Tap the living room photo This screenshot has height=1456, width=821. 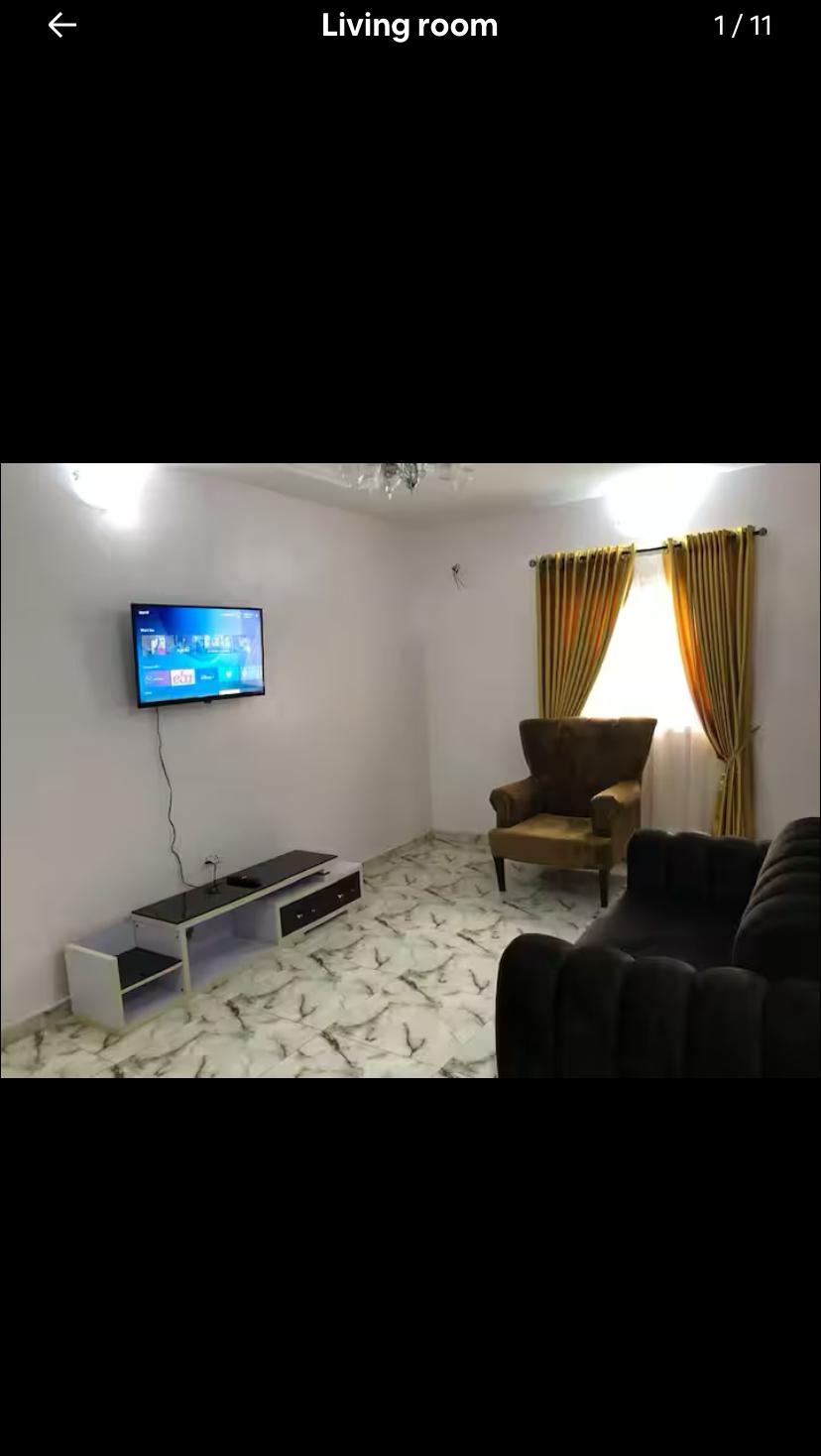coord(410,770)
